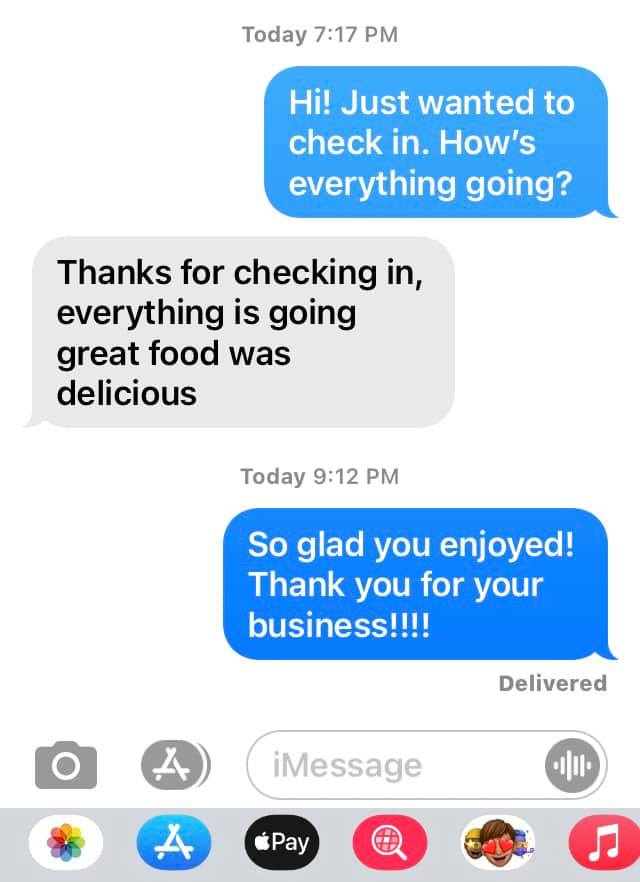Open the camera to attach a photo
This screenshot has height=882, width=640.
coord(66,765)
